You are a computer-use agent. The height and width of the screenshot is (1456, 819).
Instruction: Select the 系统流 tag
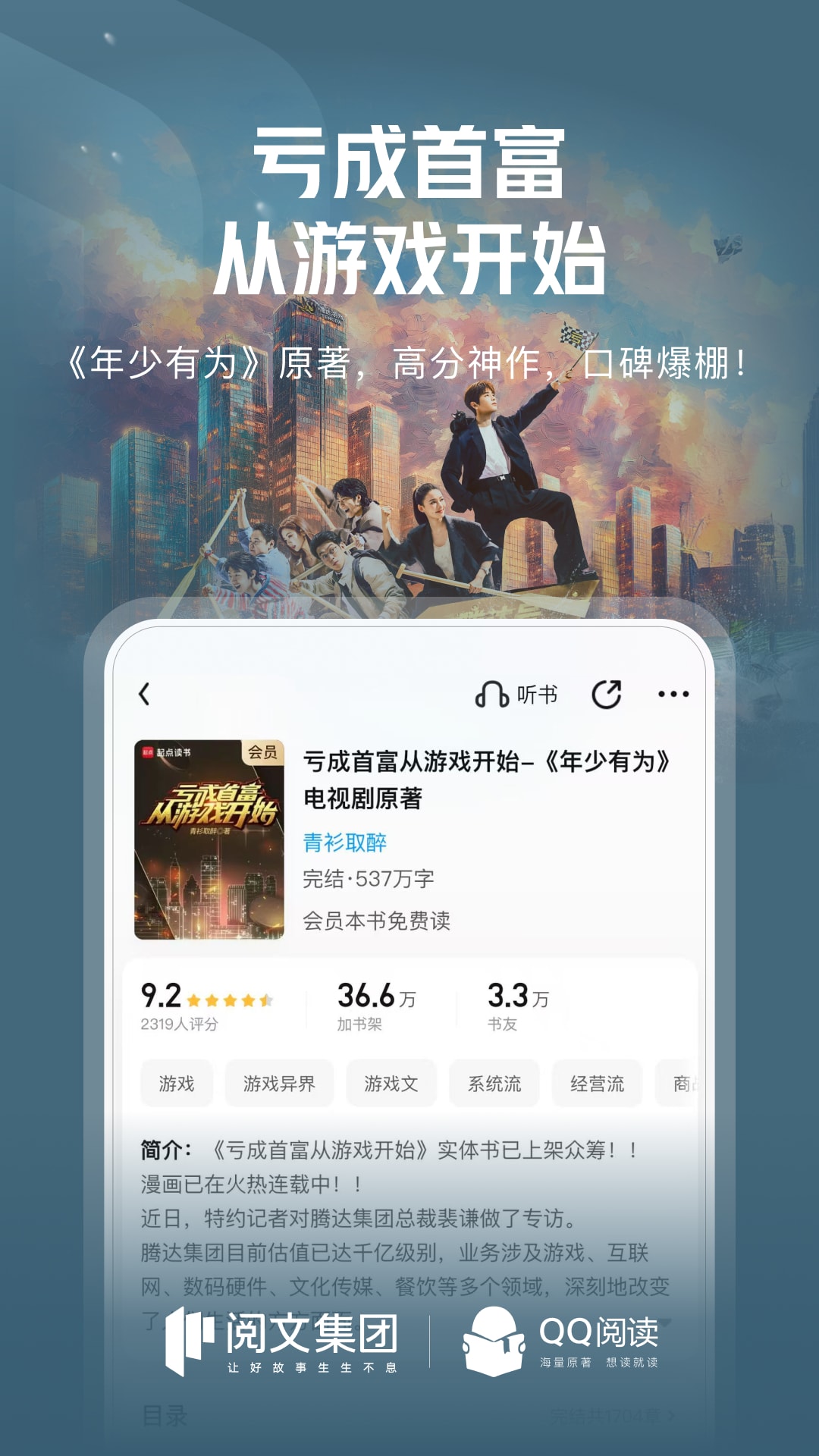pos(494,1084)
